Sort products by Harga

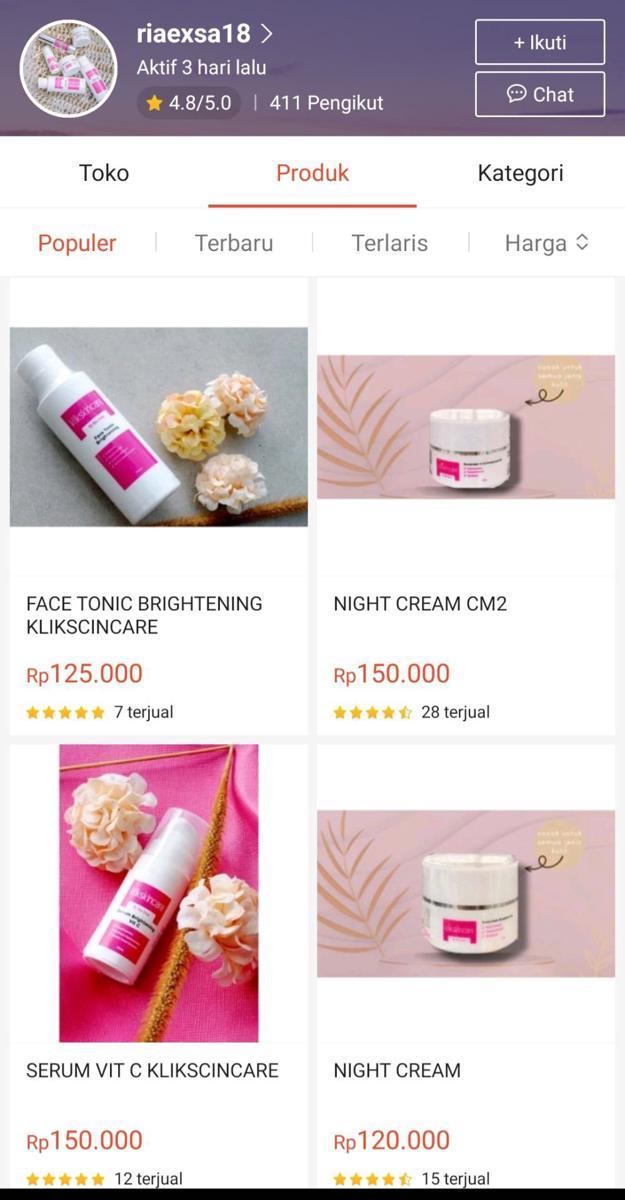[546, 243]
